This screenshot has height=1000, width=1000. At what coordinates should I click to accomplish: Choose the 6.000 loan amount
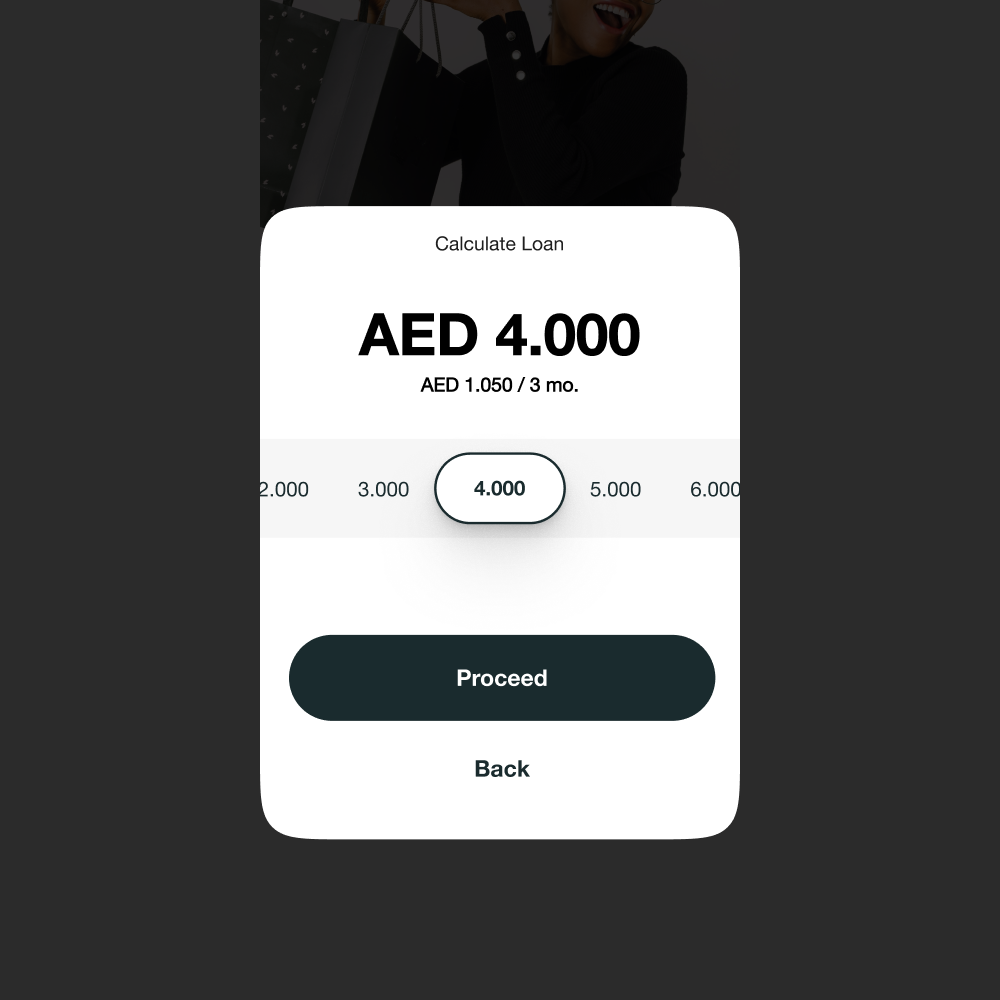[x=714, y=489]
